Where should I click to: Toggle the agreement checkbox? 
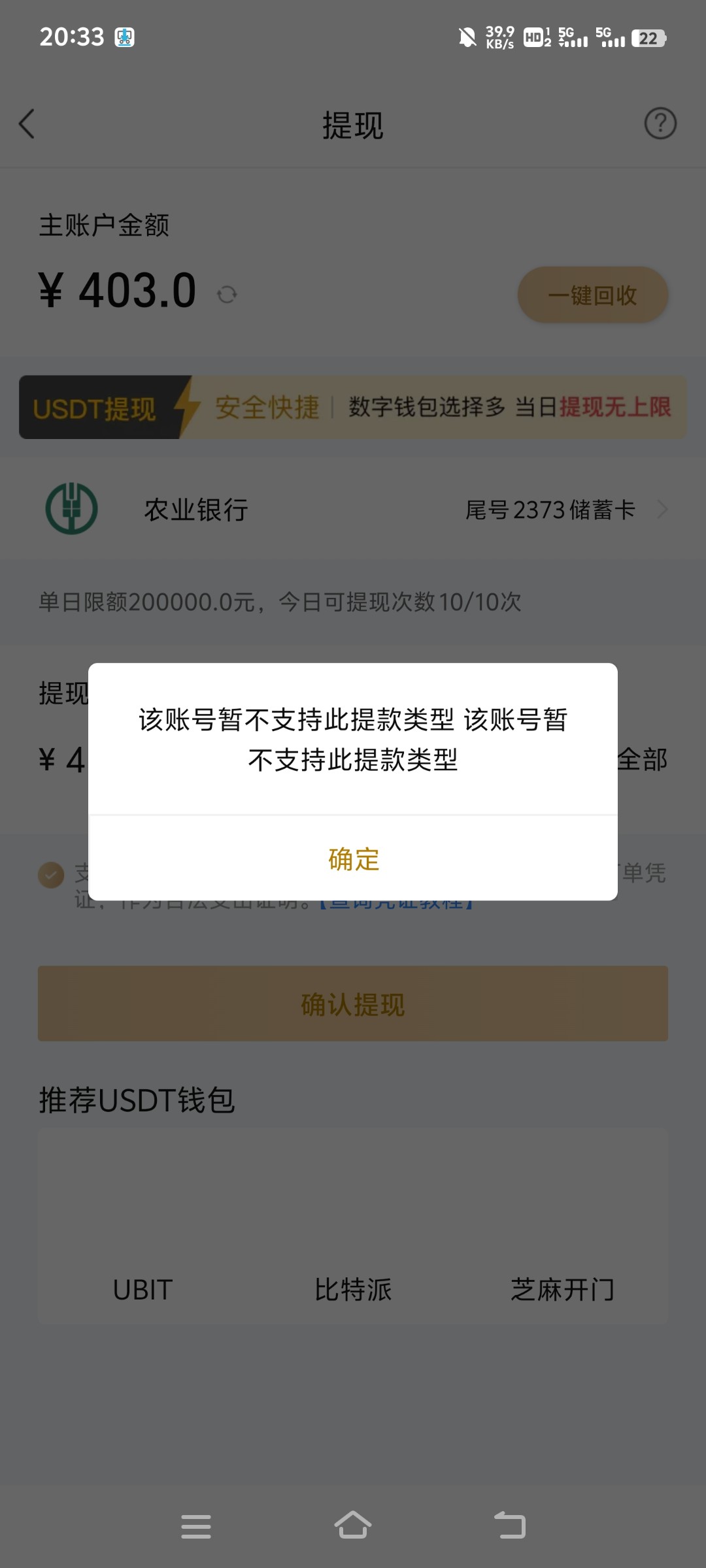51,875
